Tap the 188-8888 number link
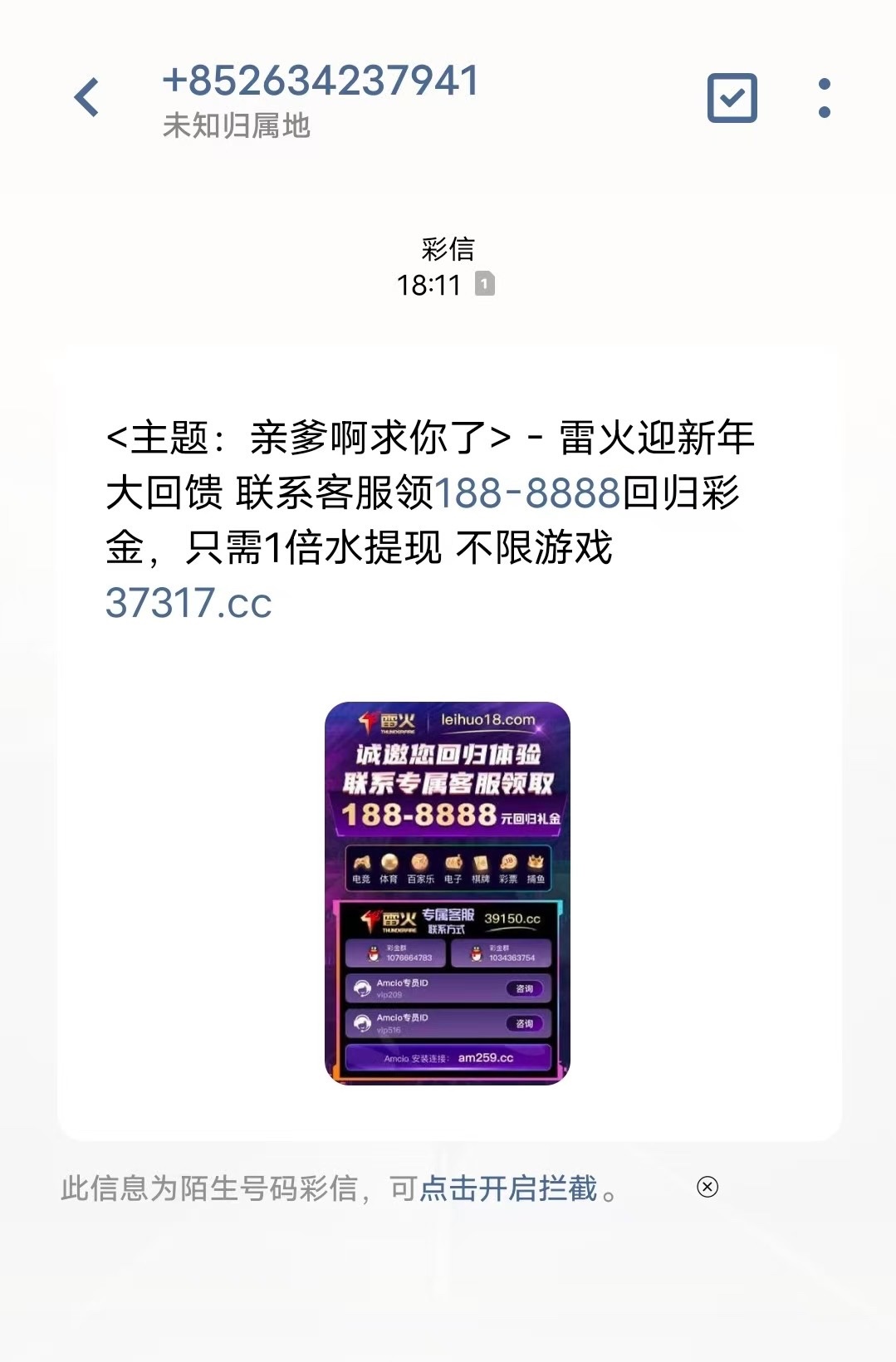This screenshot has height=1362, width=896. click(527, 493)
